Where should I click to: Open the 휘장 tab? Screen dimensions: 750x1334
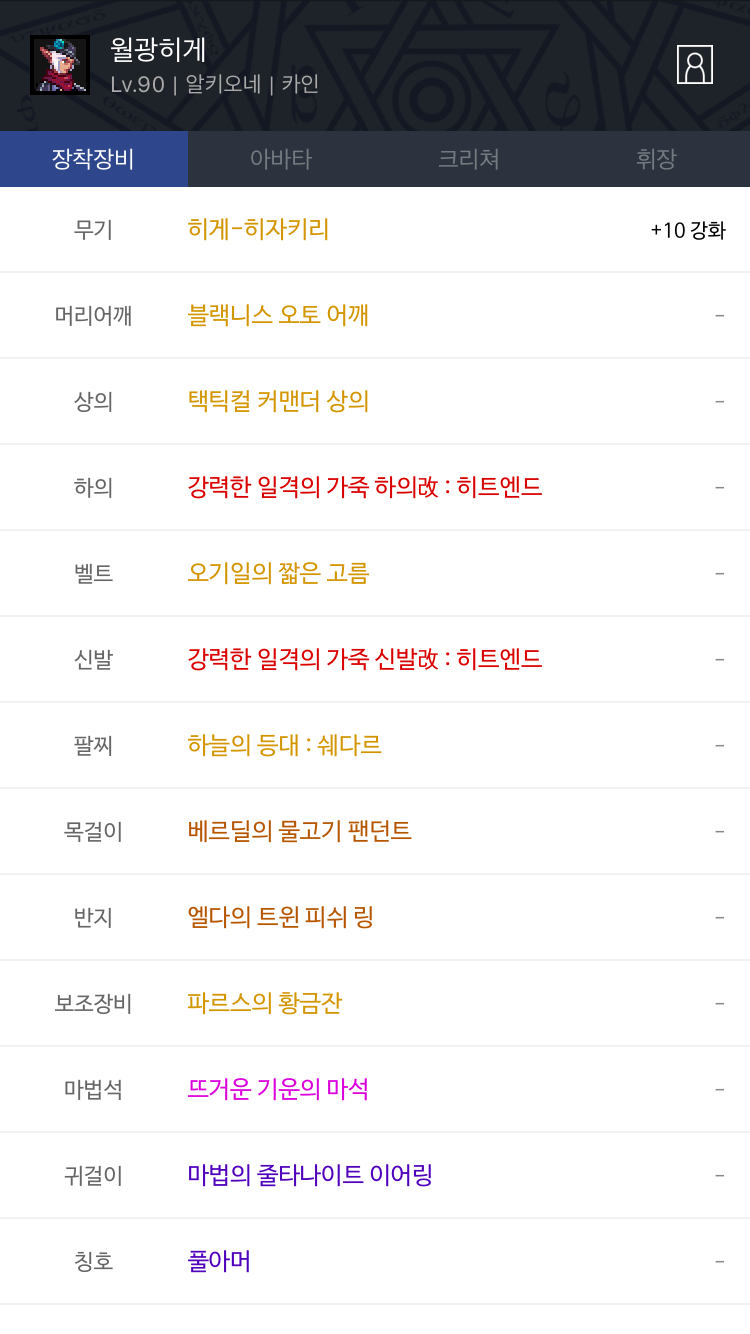(656, 159)
